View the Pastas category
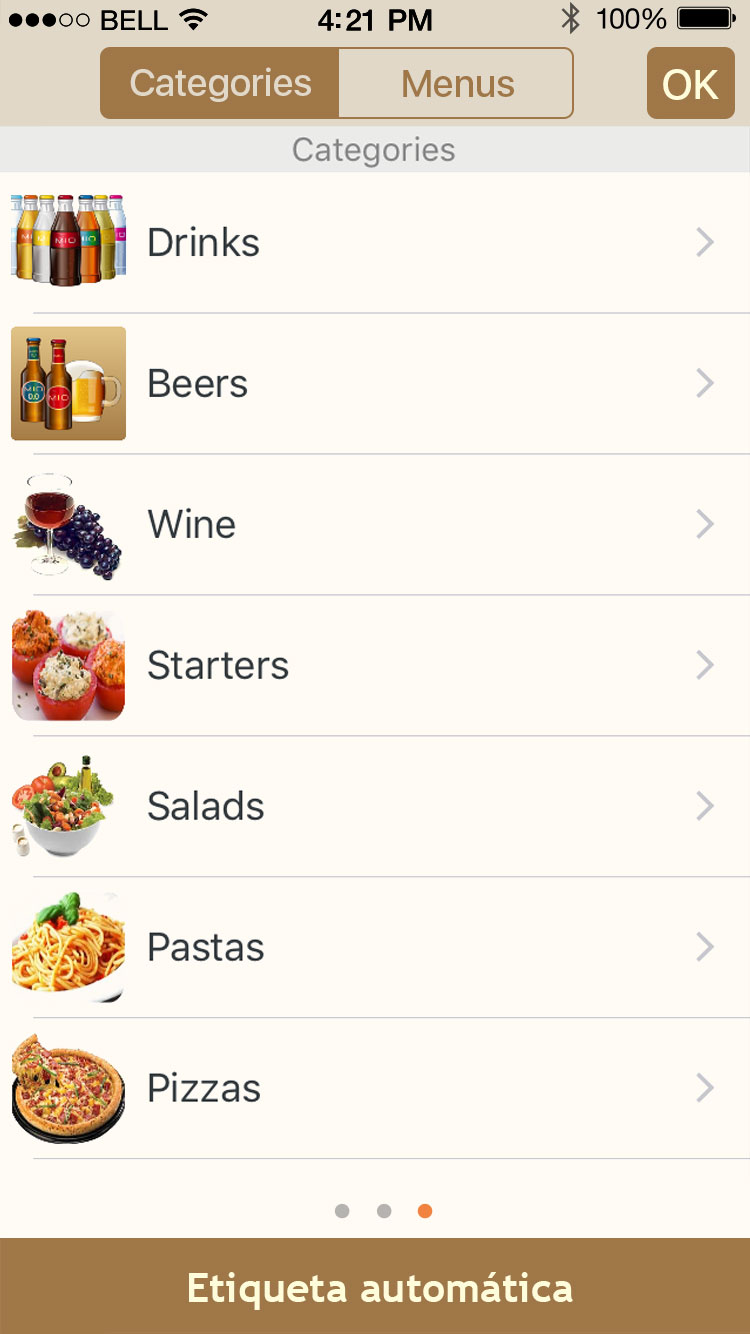This screenshot has height=1334, width=750. [x=375, y=948]
